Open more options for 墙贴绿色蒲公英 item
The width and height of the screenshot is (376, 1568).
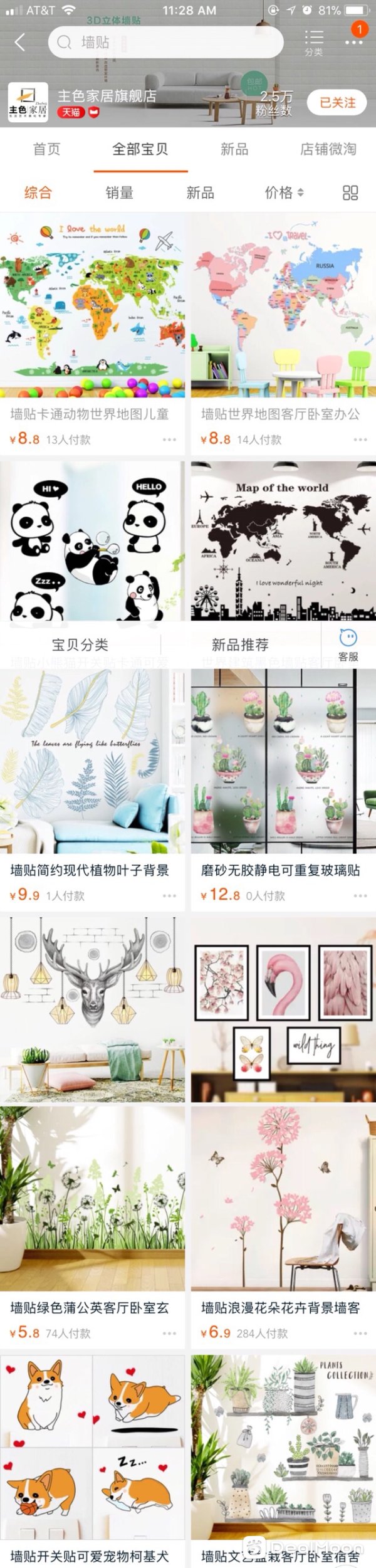click(169, 1334)
